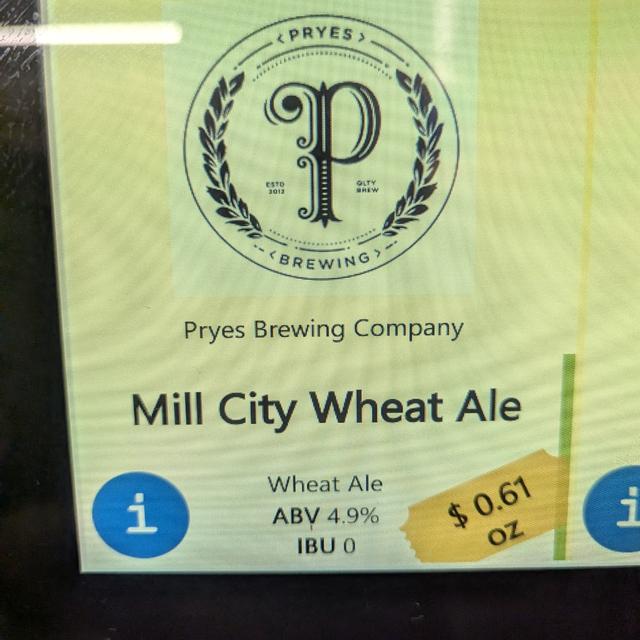
Task: Select the Mill City Wheat Ale card
Action: [326, 408]
